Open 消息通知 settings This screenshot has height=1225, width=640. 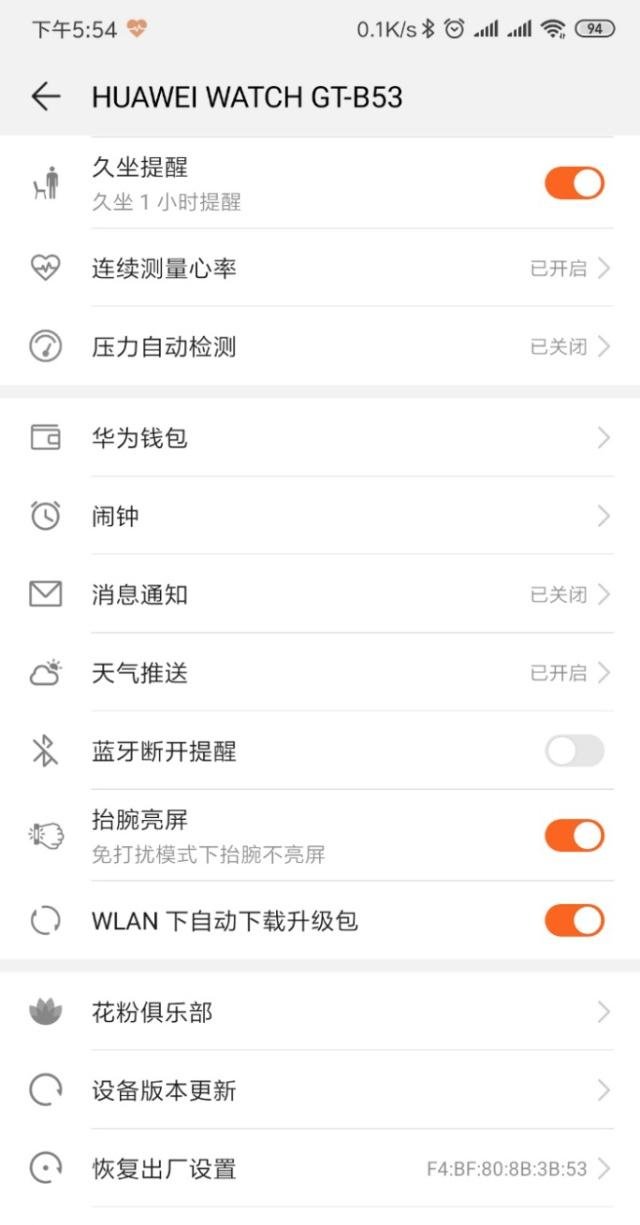tap(320, 595)
